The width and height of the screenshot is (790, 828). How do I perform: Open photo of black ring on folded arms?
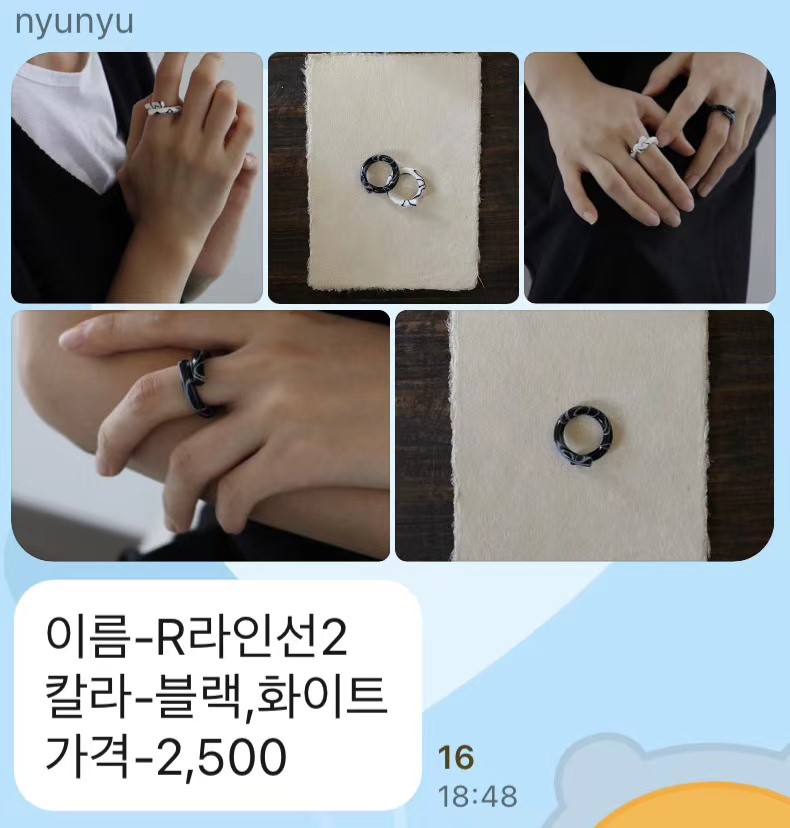tap(200, 435)
